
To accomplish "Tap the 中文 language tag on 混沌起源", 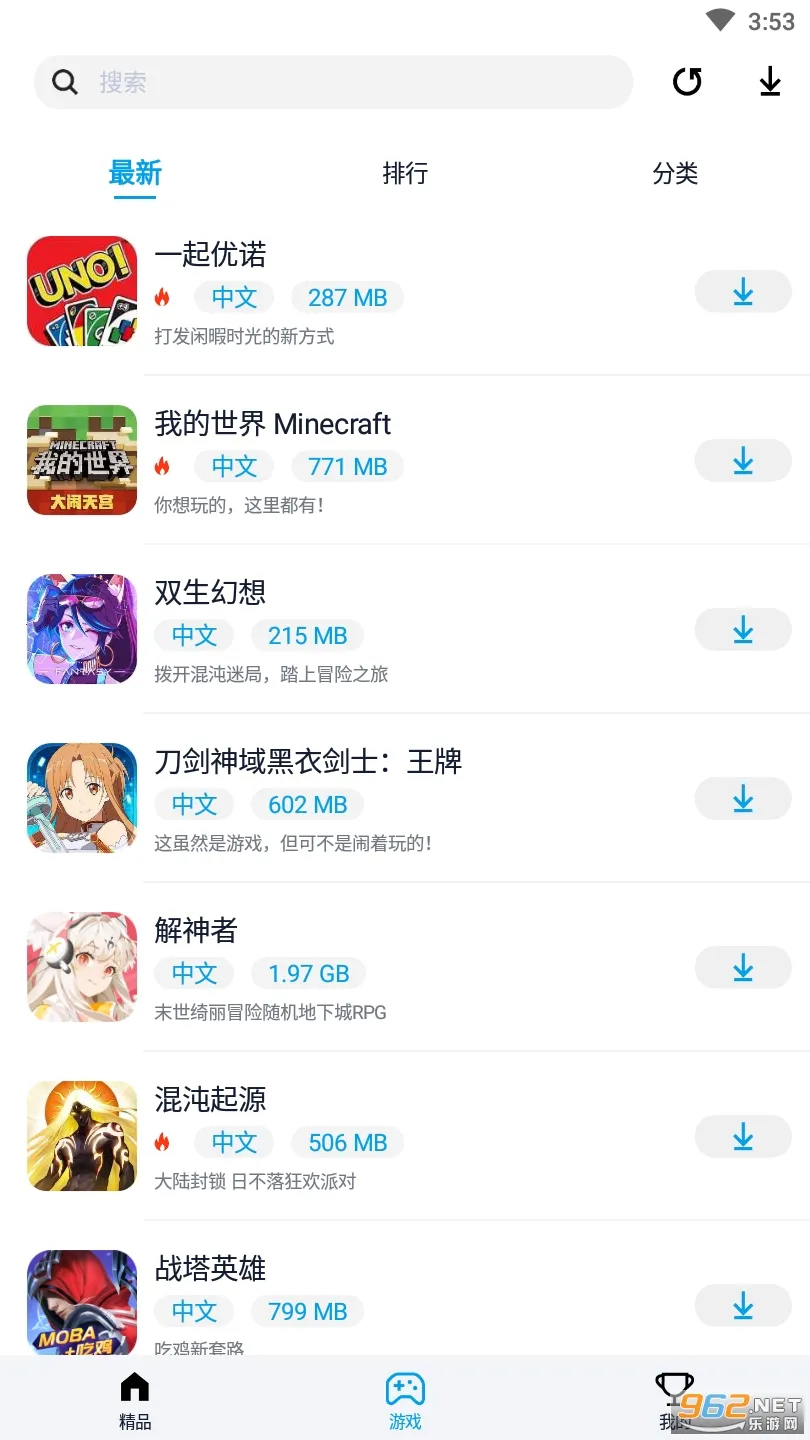I will 233,1142.
